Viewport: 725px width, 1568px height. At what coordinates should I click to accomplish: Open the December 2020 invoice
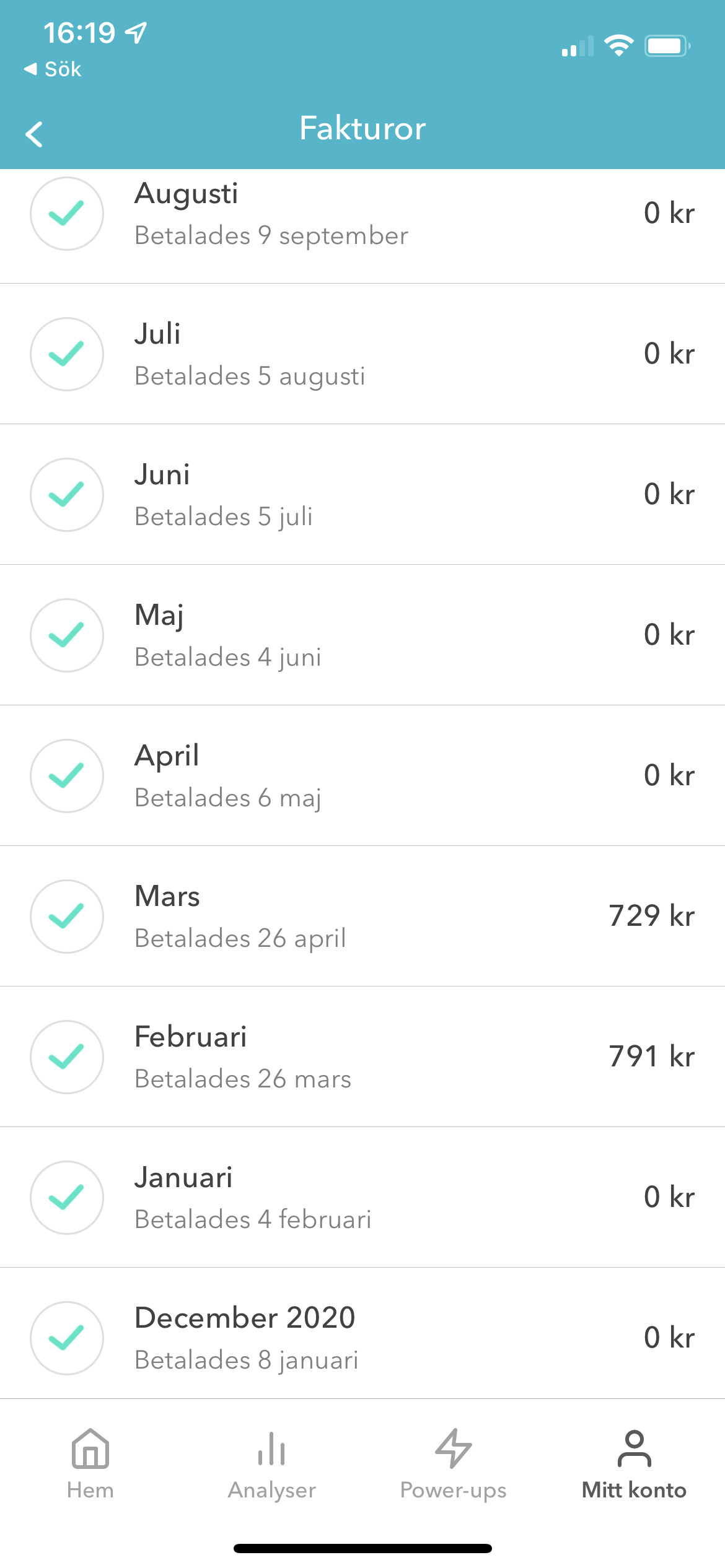pyautogui.click(x=362, y=1333)
